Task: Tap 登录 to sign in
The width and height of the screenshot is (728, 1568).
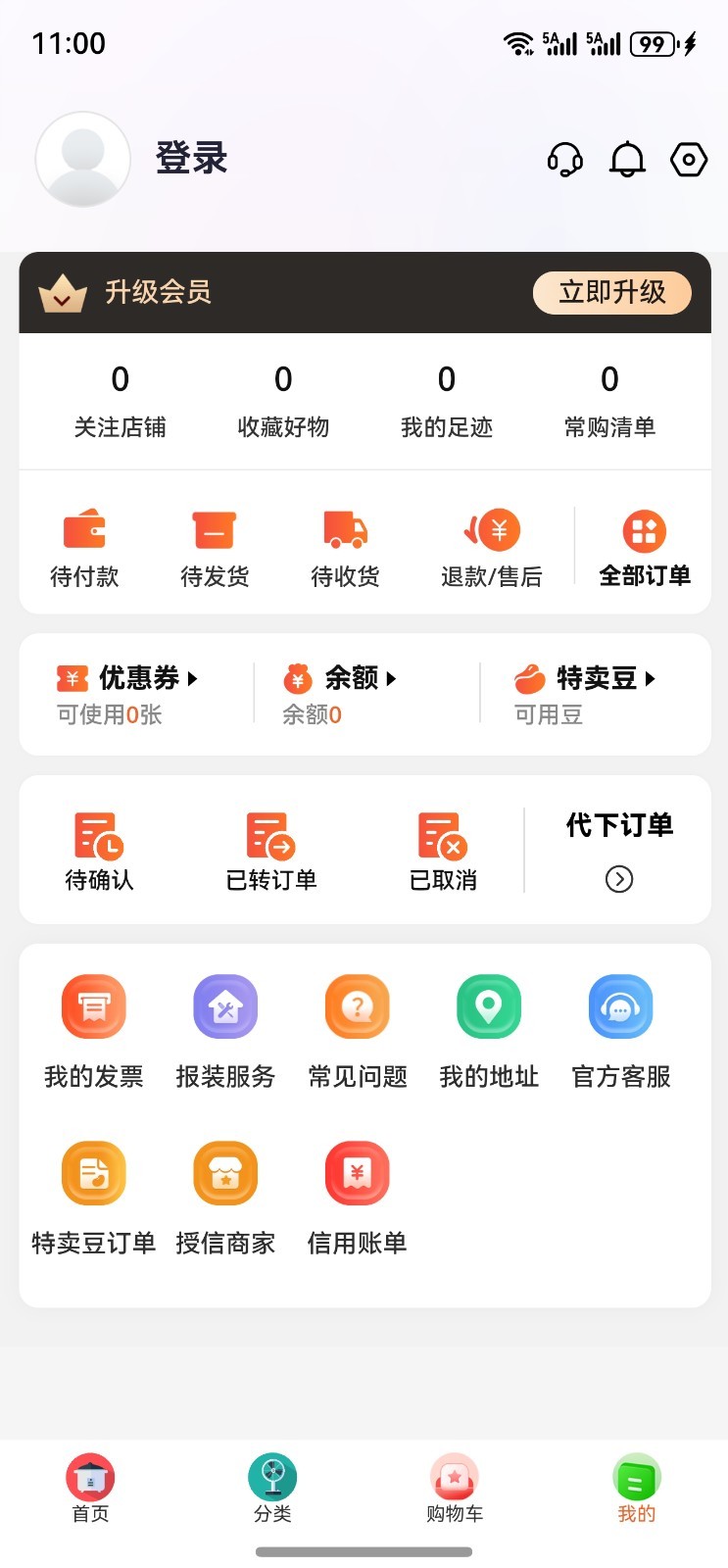Action: tap(192, 158)
